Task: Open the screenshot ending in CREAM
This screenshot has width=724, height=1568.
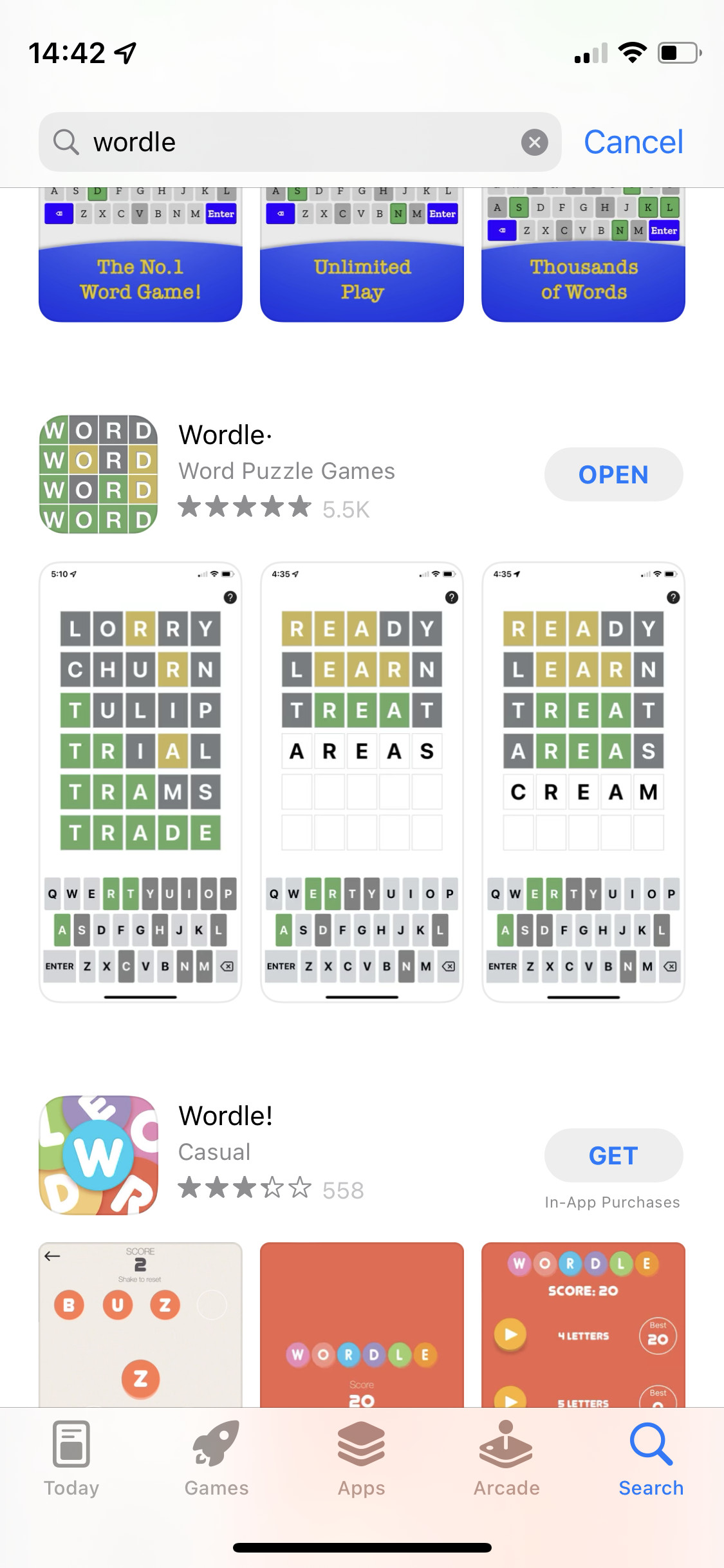Action: point(583,781)
